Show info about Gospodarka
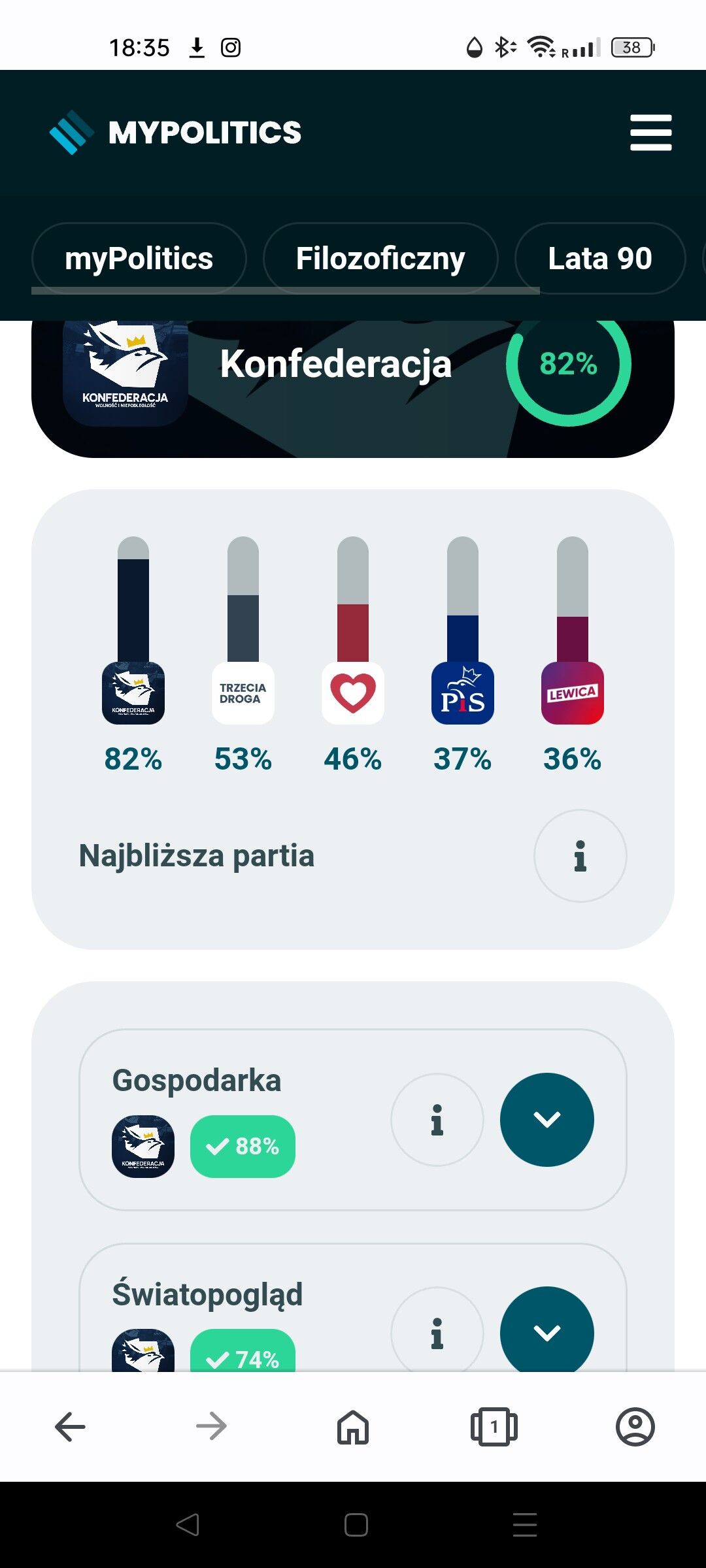The width and height of the screenshot is (706, 1568). 437,1120
